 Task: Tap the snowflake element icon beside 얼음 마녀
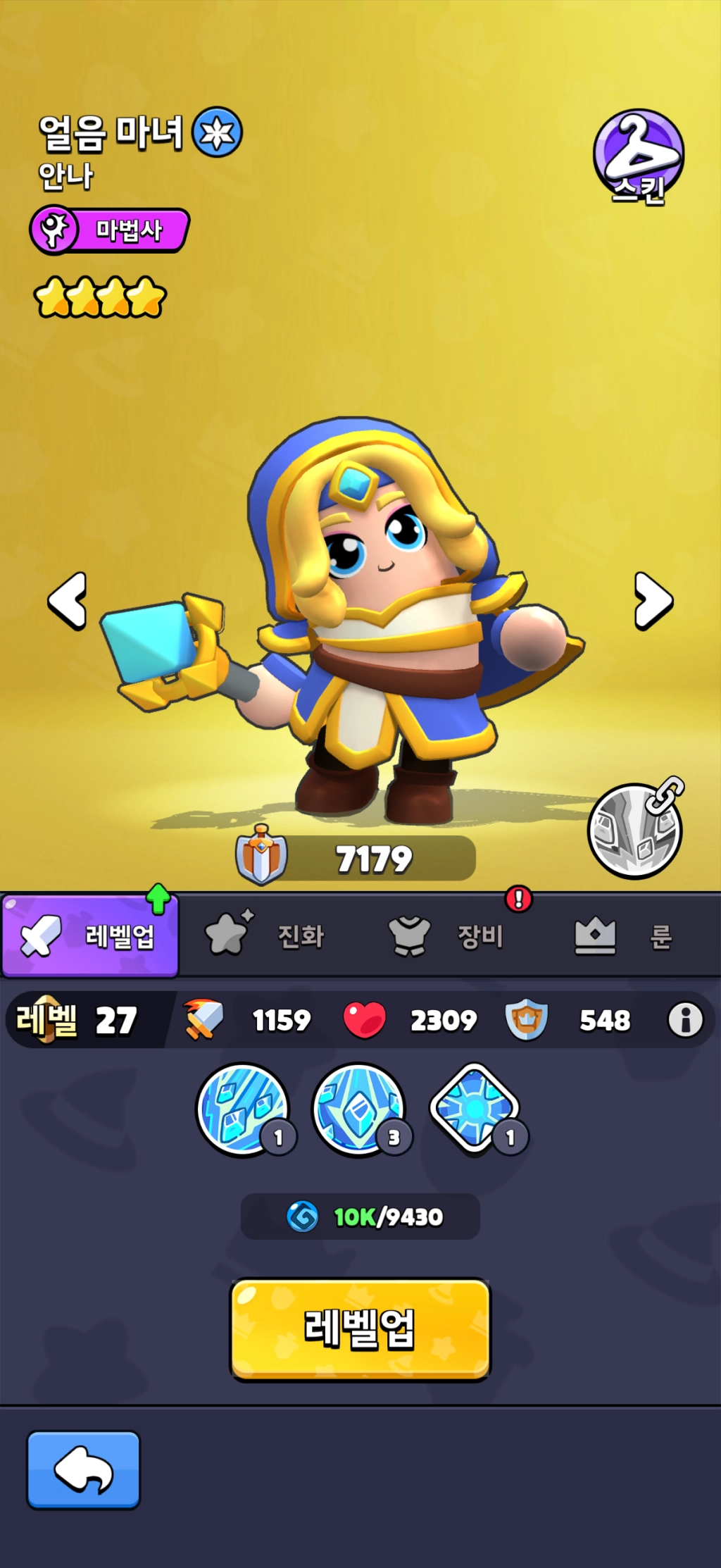click(218, 132)
